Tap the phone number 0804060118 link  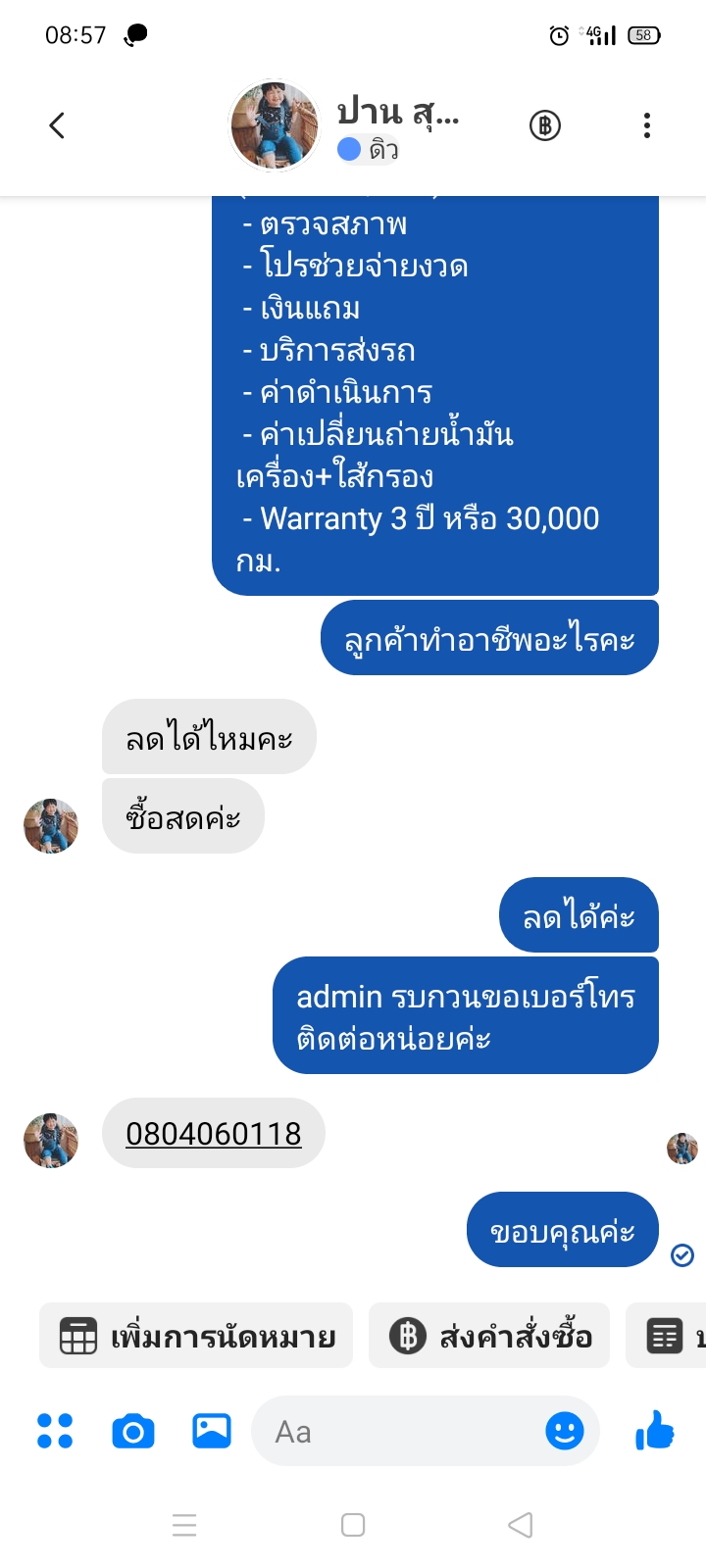[214, 1134]
